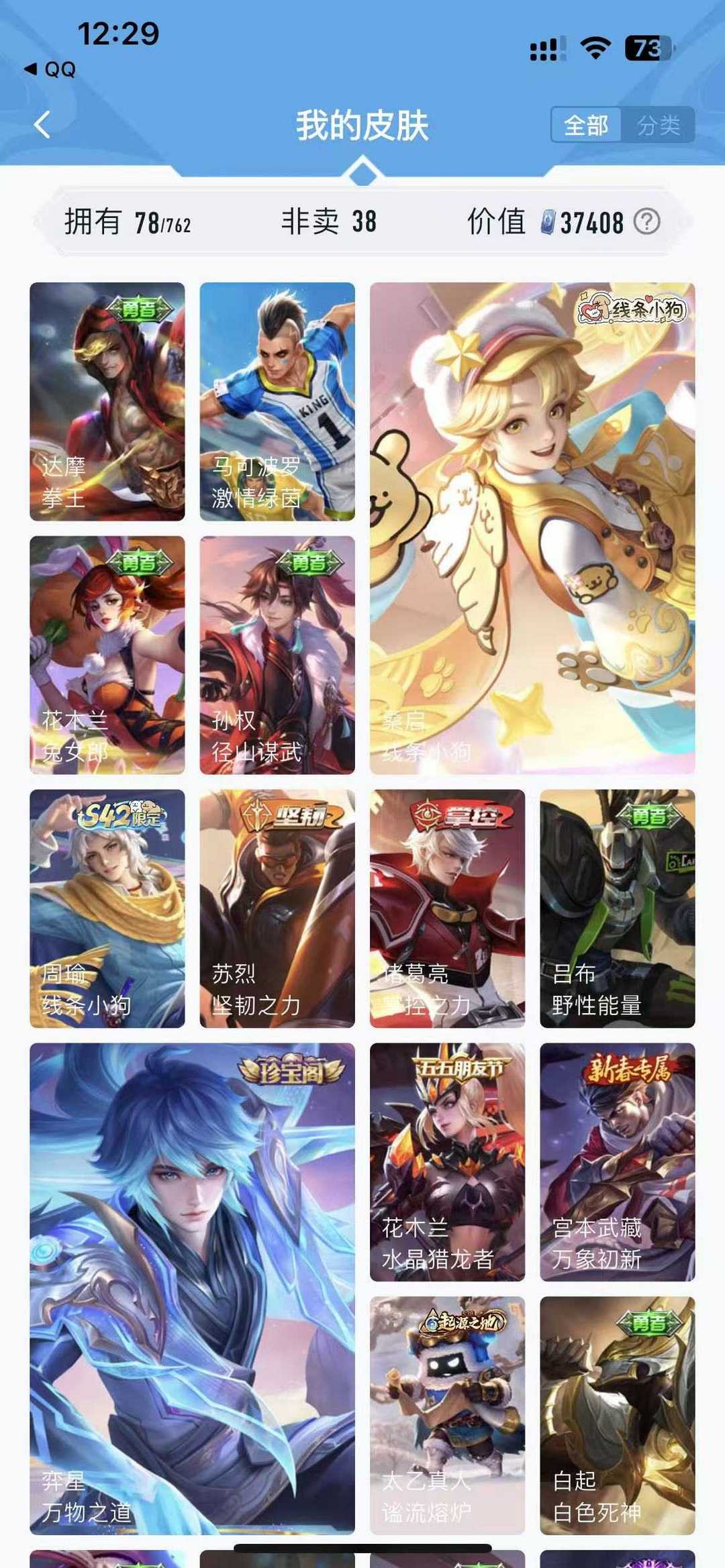View the 弈星 万物之道 skin card
725x1568 pixels.
click(x=192, y=1289)
